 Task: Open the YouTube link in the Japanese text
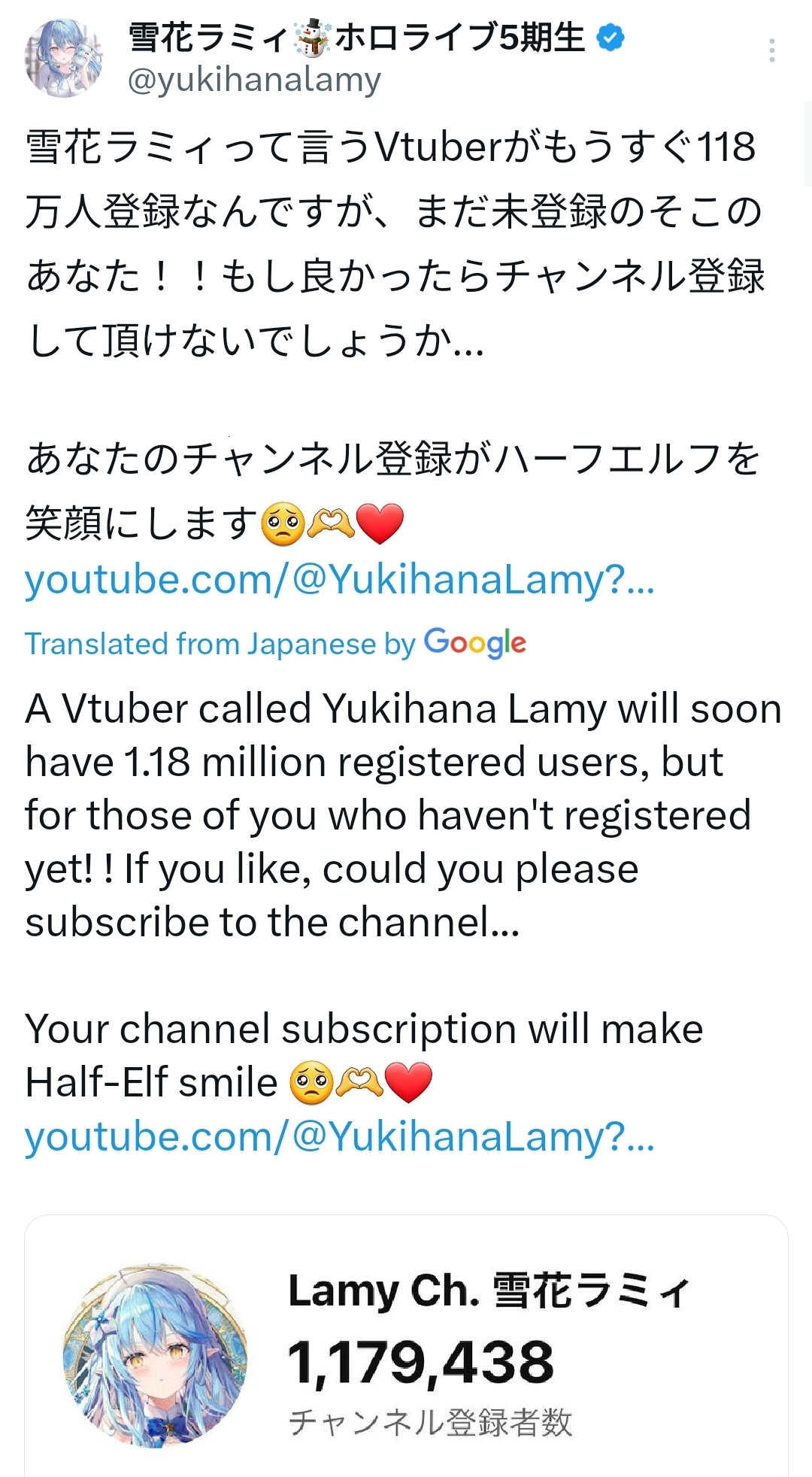tap(340, 580)
